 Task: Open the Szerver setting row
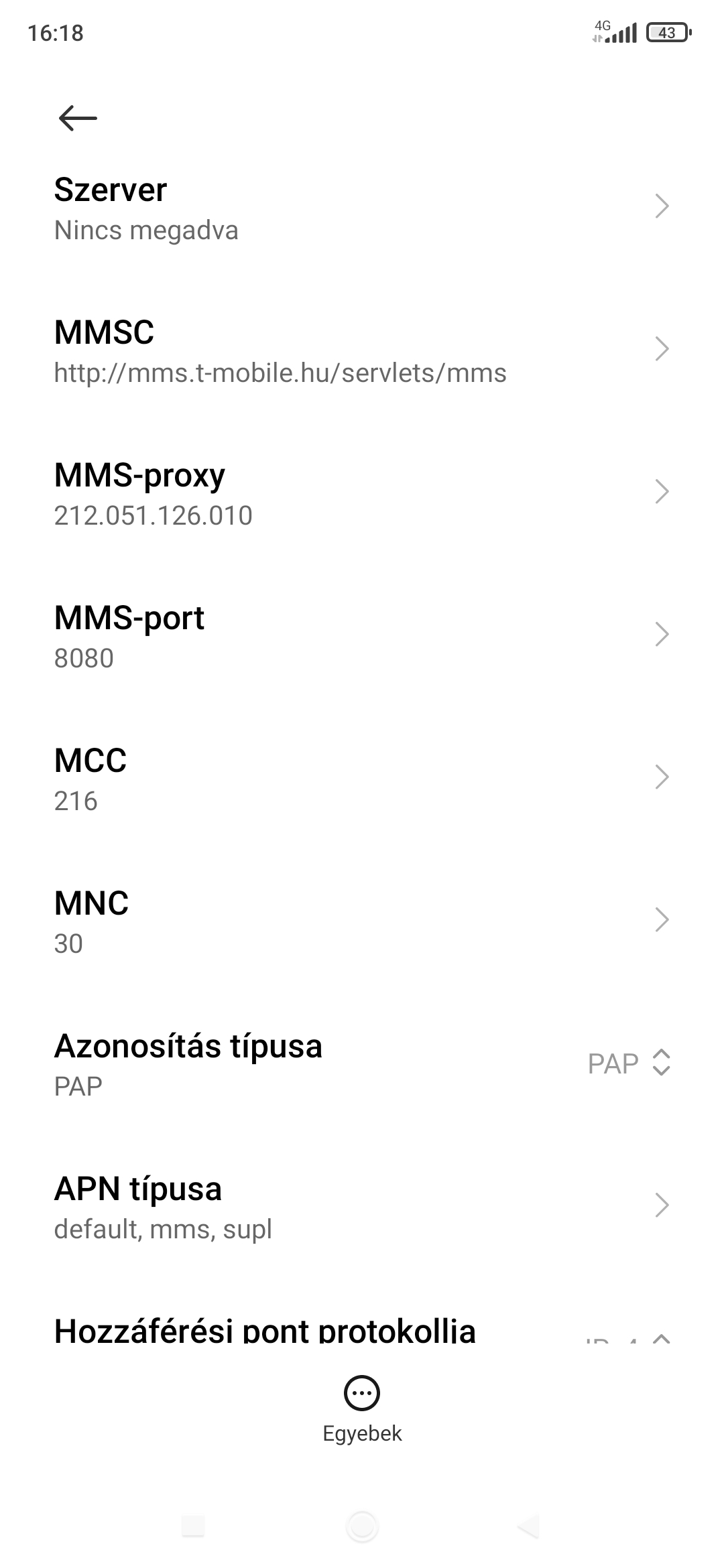coord(362,207)
